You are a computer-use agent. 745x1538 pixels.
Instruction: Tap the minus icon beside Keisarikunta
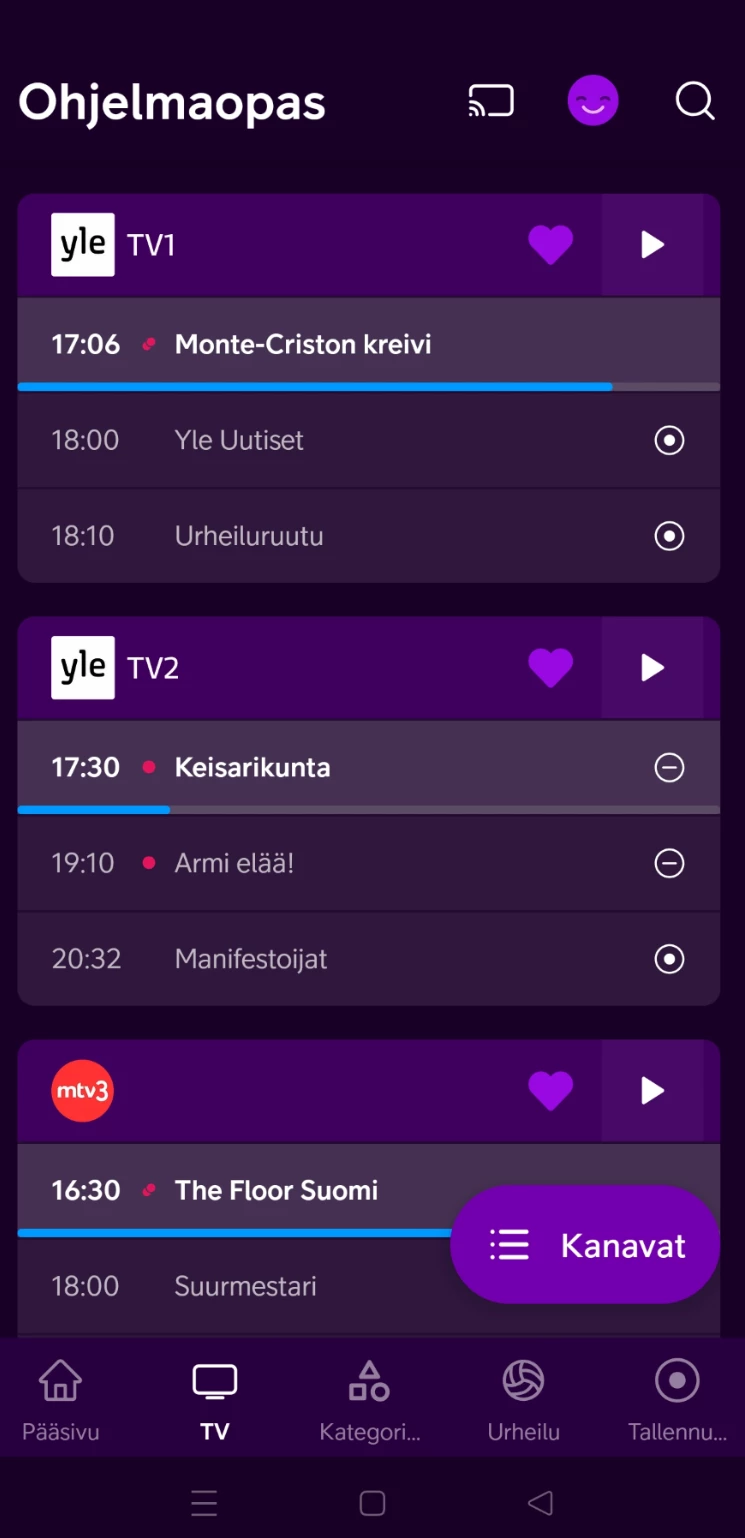tap(669, 768)
